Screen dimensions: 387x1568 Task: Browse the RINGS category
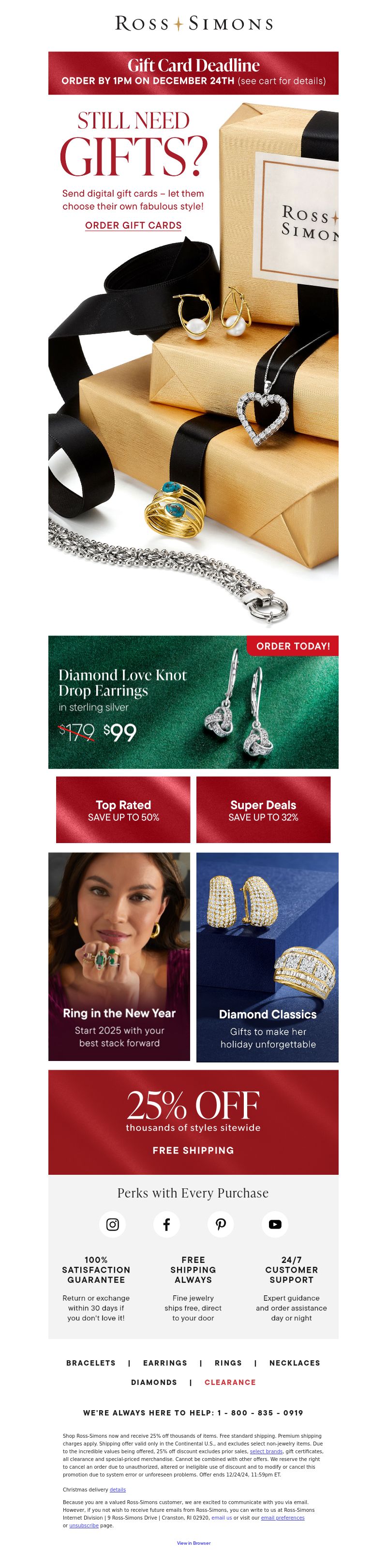pos(228,1363)
